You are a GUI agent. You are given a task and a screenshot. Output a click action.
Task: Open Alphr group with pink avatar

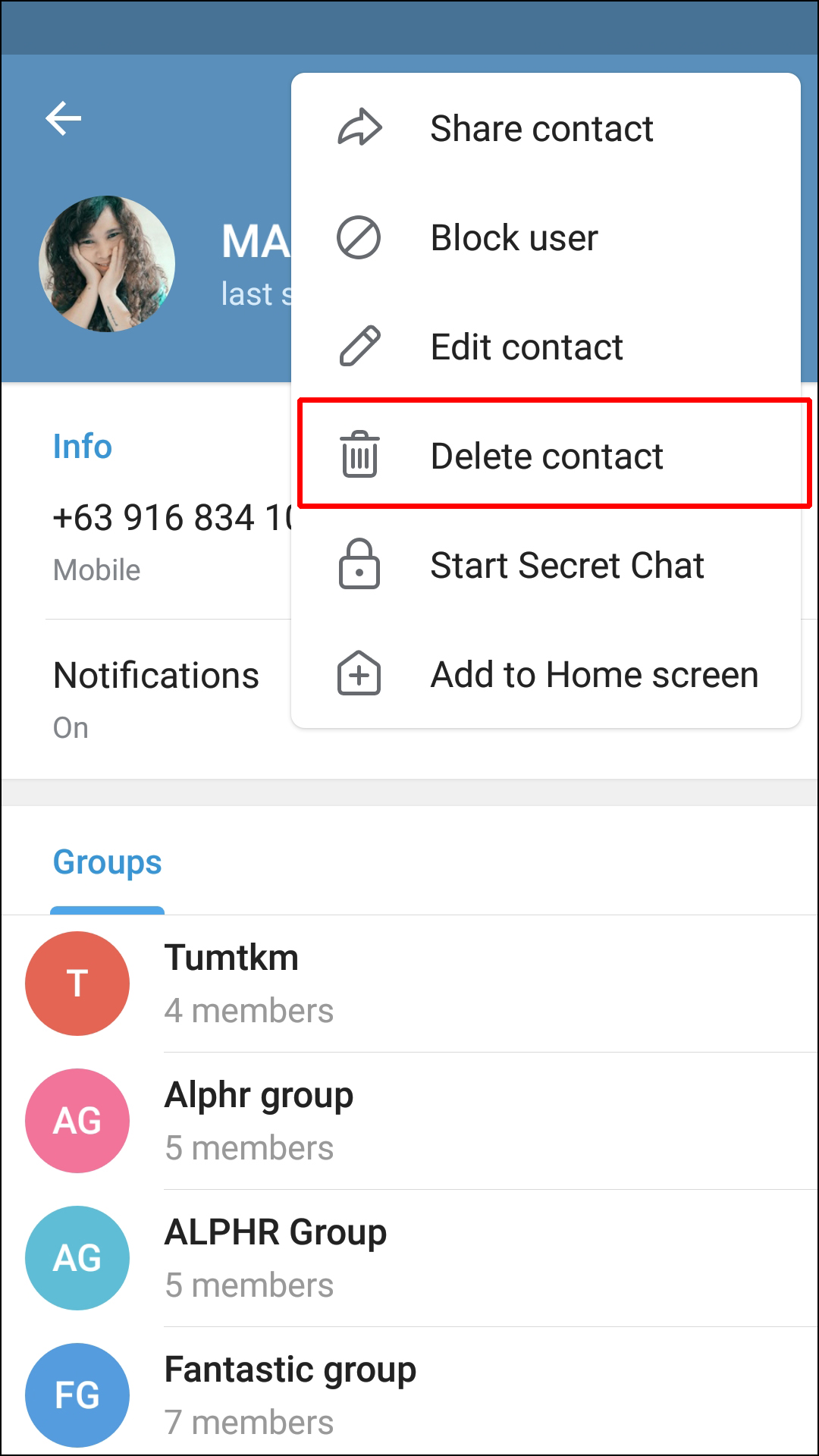[409, 1121]
